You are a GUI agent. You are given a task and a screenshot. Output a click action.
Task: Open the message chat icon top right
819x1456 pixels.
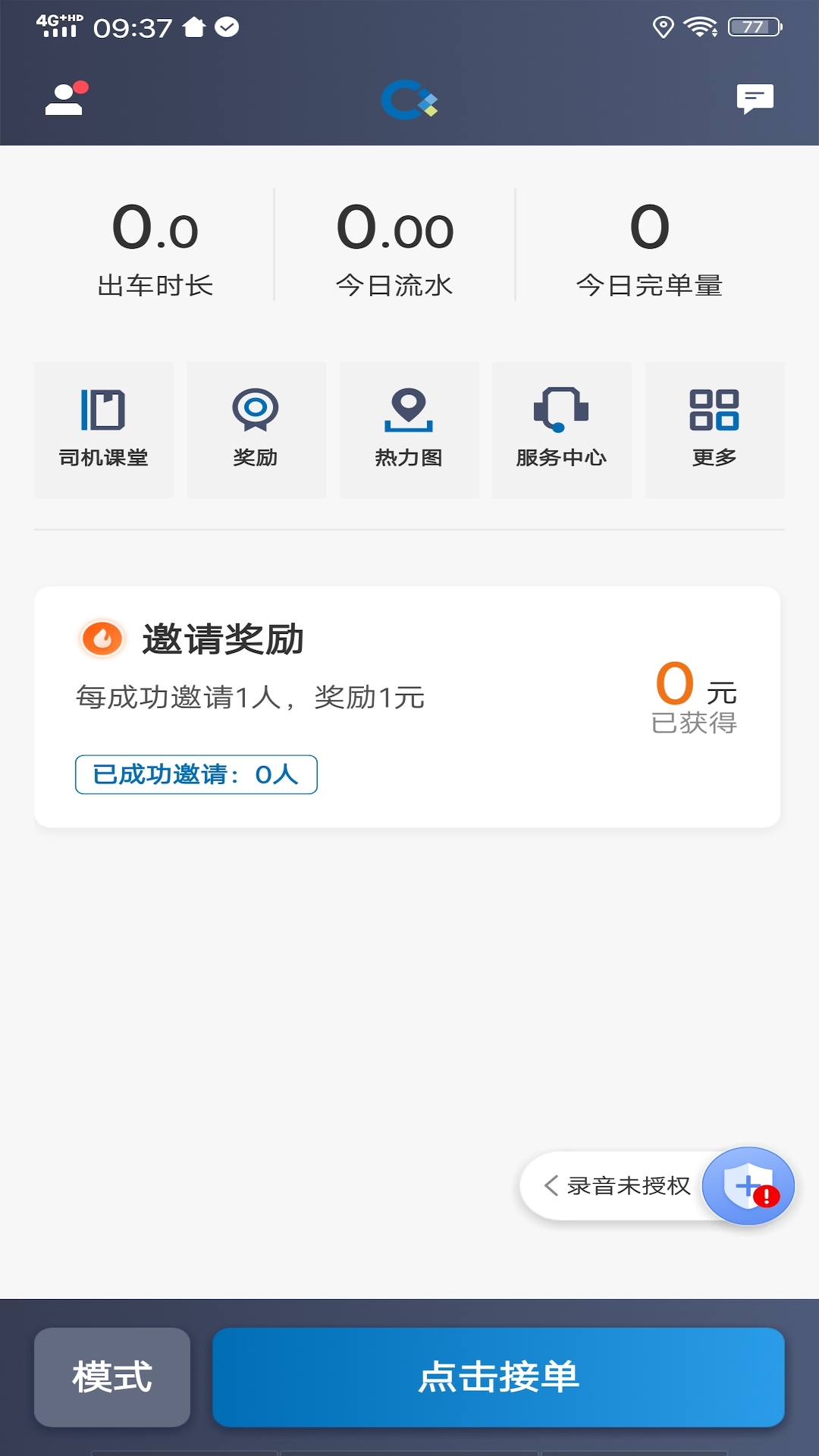point(753,99)
